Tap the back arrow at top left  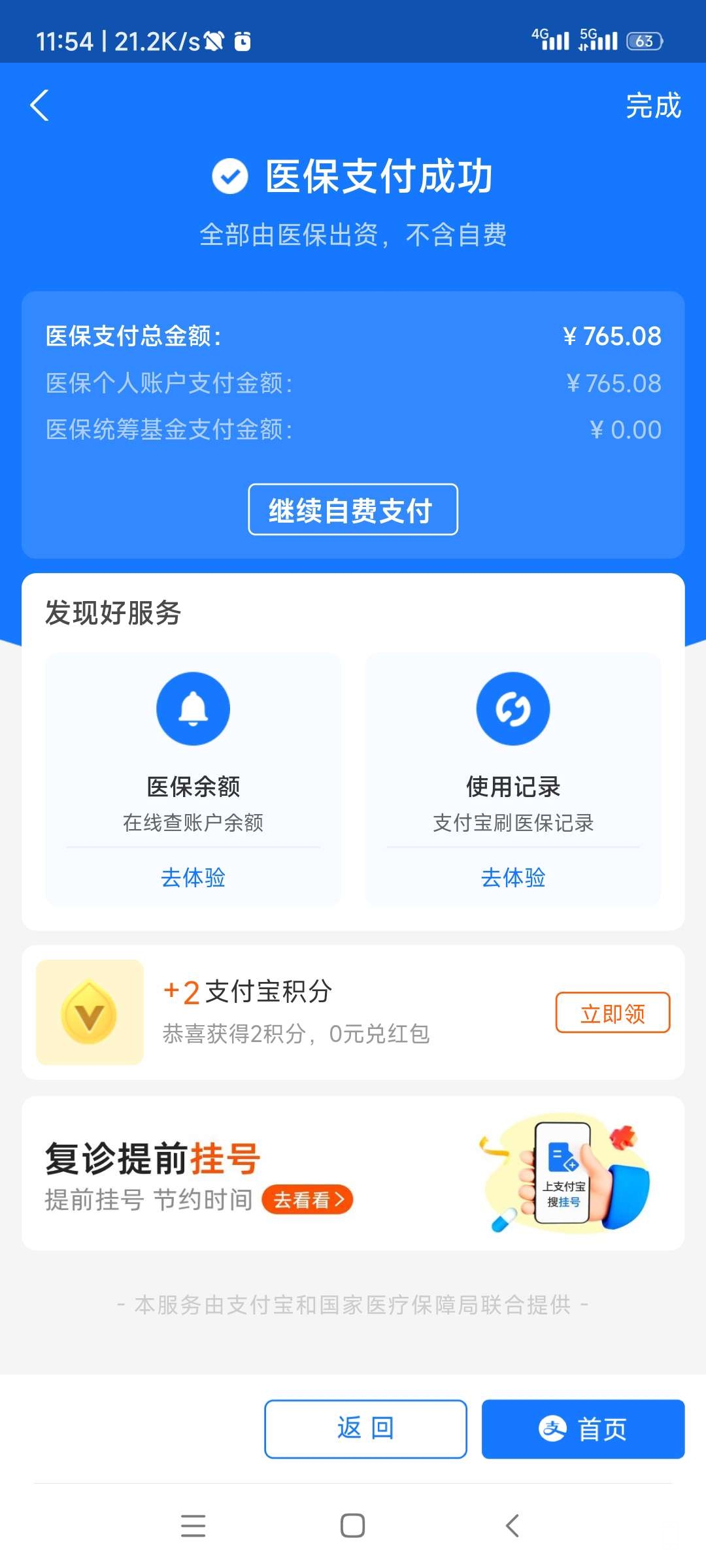pos(40,106)
